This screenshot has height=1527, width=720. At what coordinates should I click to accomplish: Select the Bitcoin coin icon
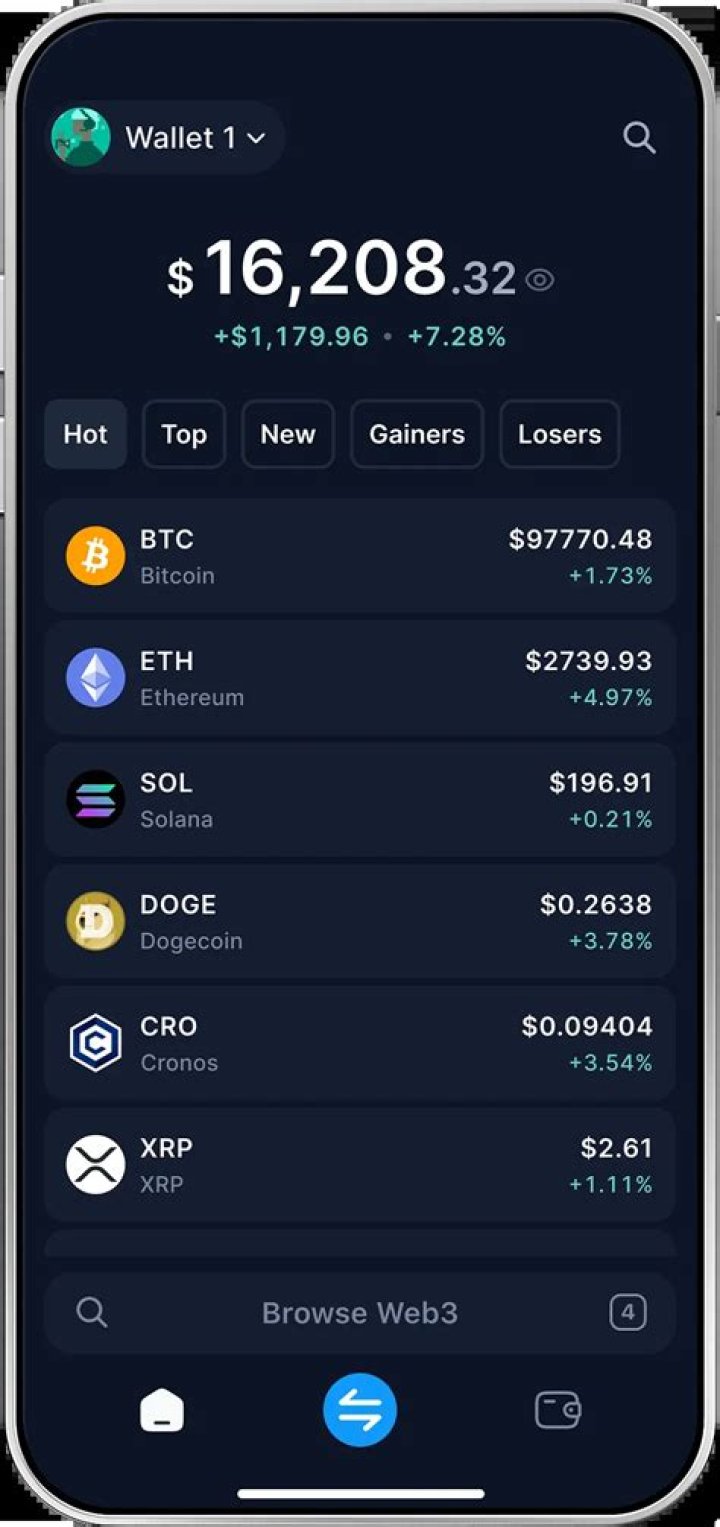click(95, 555)
